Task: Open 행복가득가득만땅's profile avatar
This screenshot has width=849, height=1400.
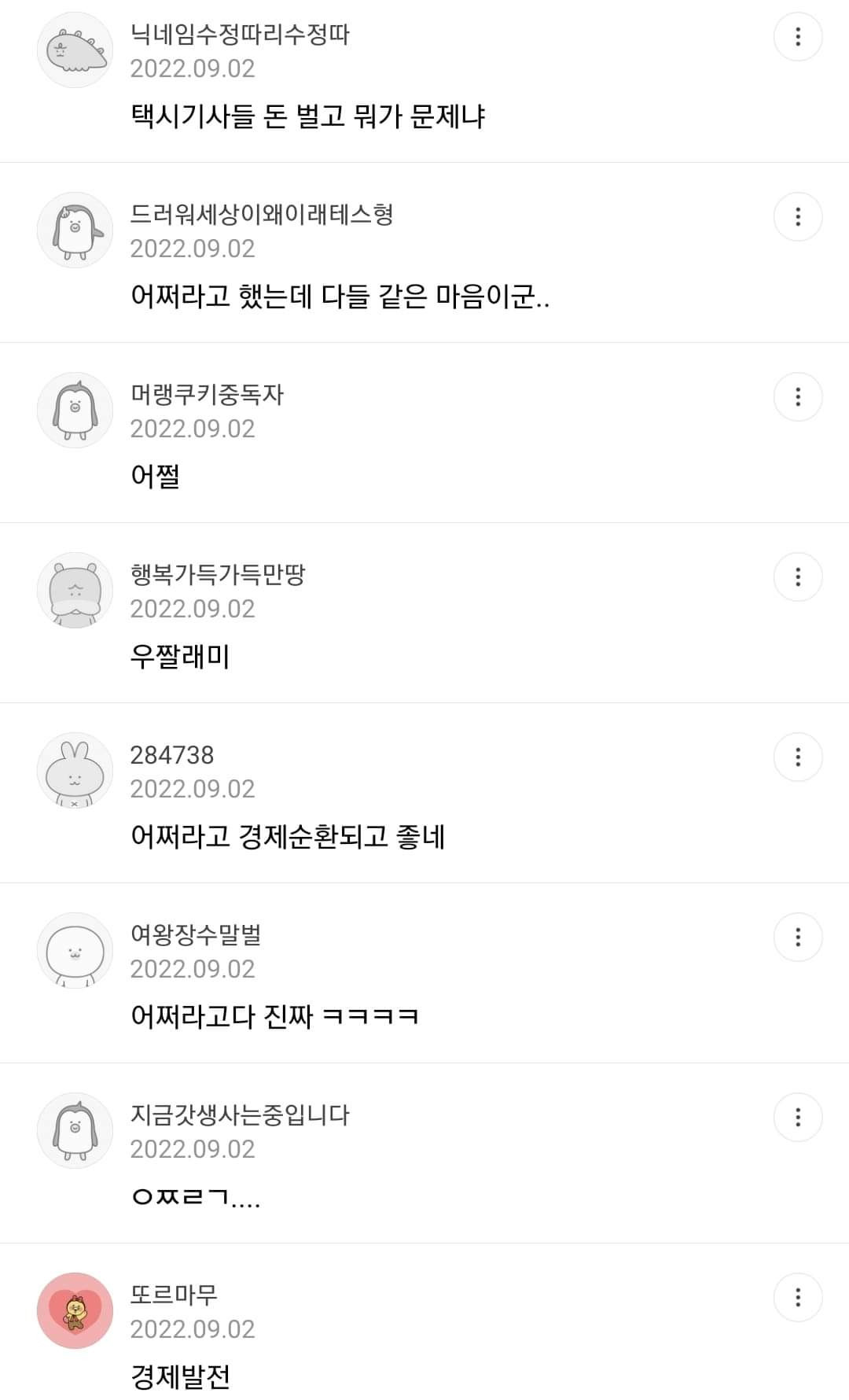Action: pyautogui.click(x=75, y=591)
